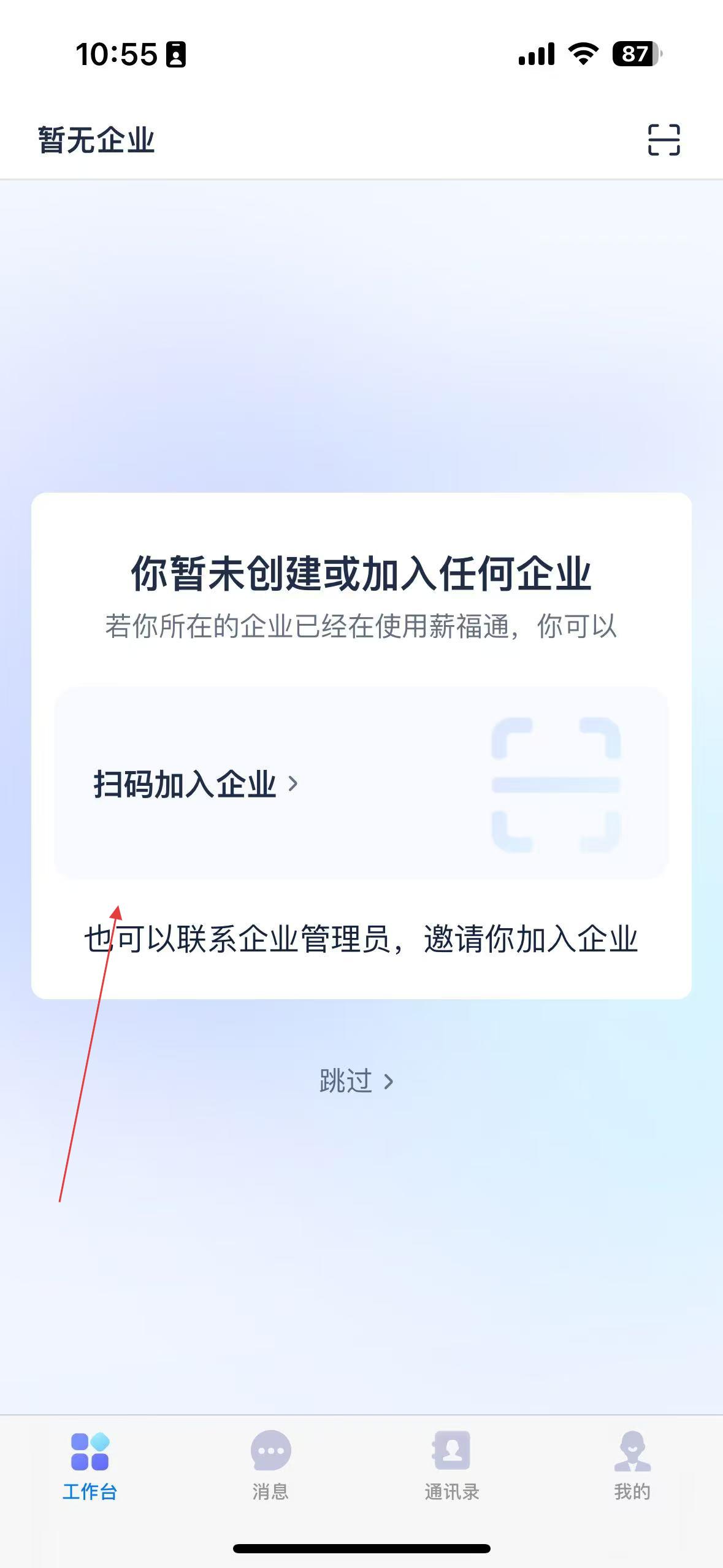Switch to the 消息 tab
723x1568 pixels.
pyautogui.click(x=270, y=1466)
